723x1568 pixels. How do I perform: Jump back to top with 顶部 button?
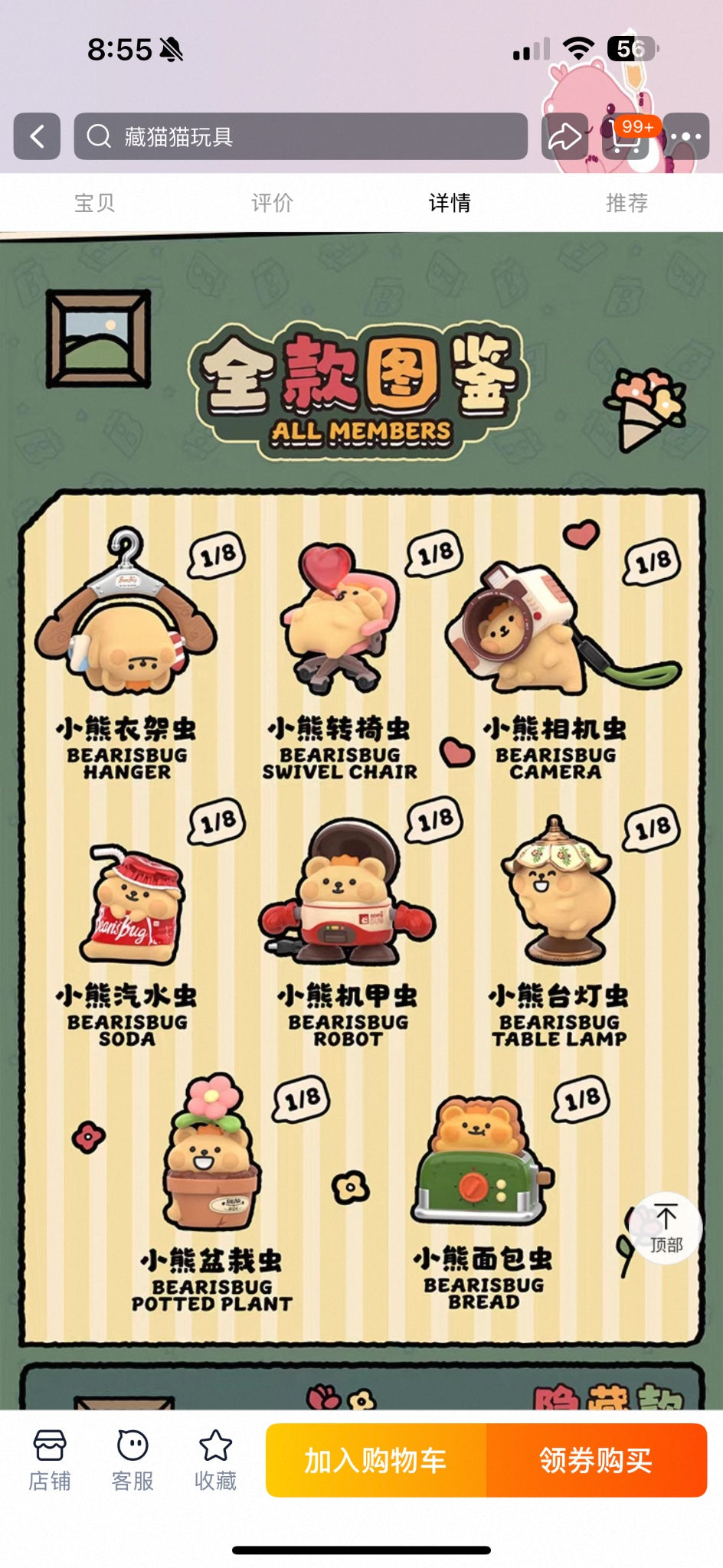point(666,1227)
